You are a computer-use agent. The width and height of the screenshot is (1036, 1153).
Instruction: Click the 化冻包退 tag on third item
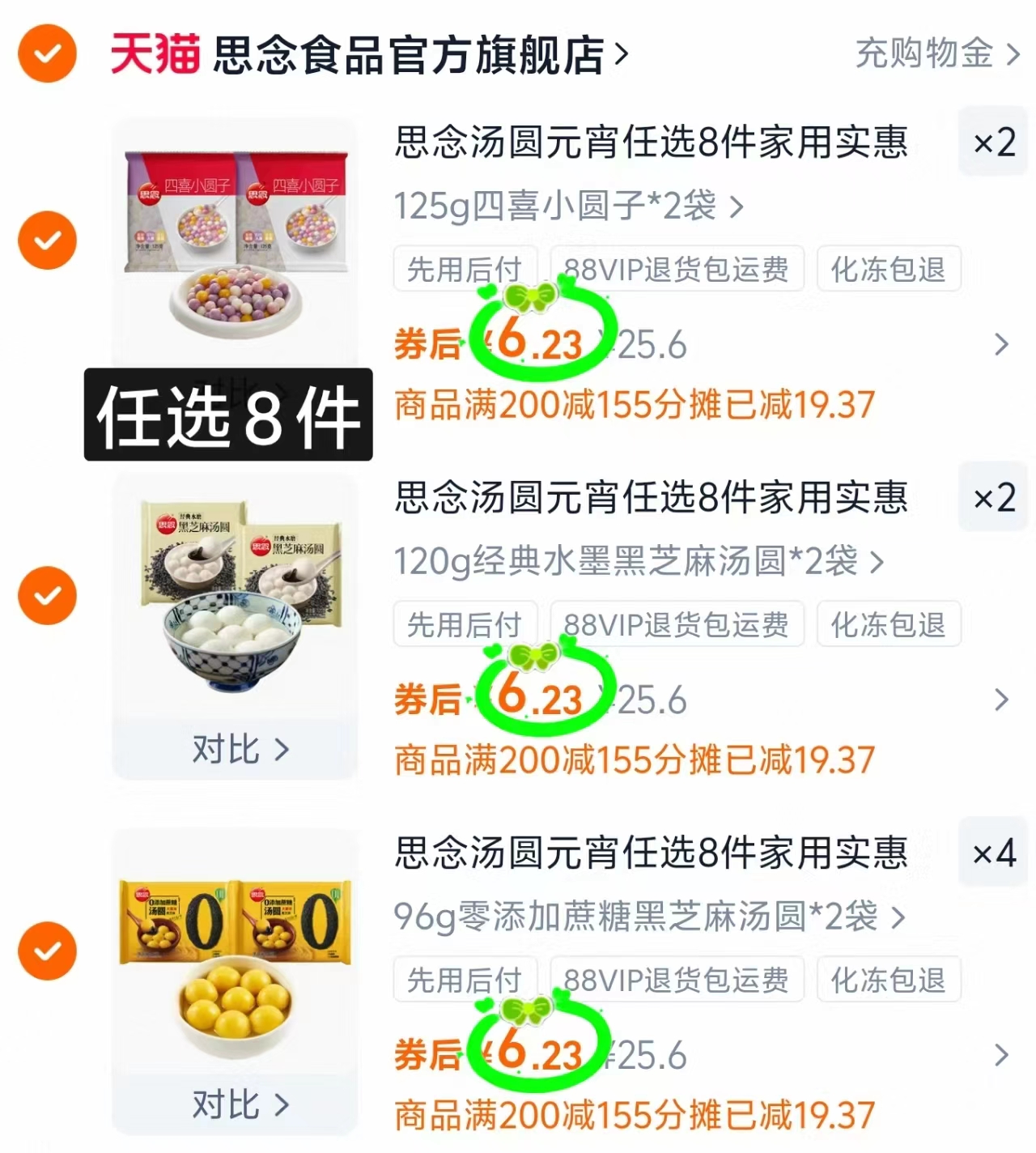[889, 979]
